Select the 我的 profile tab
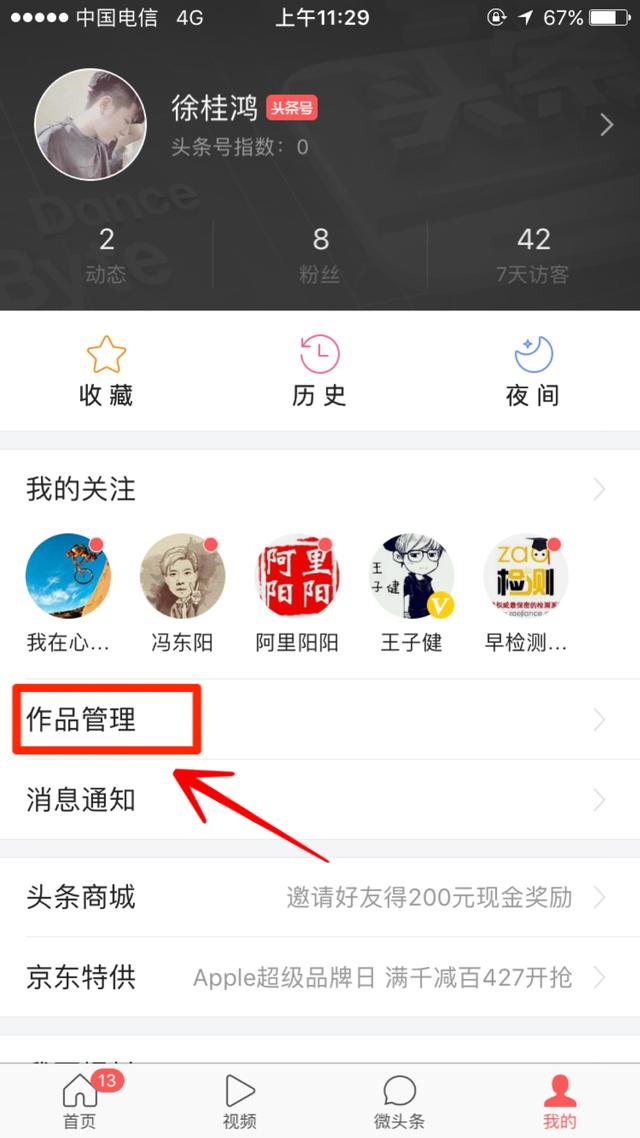640x1138 pixels. [x=560, y=1100]
